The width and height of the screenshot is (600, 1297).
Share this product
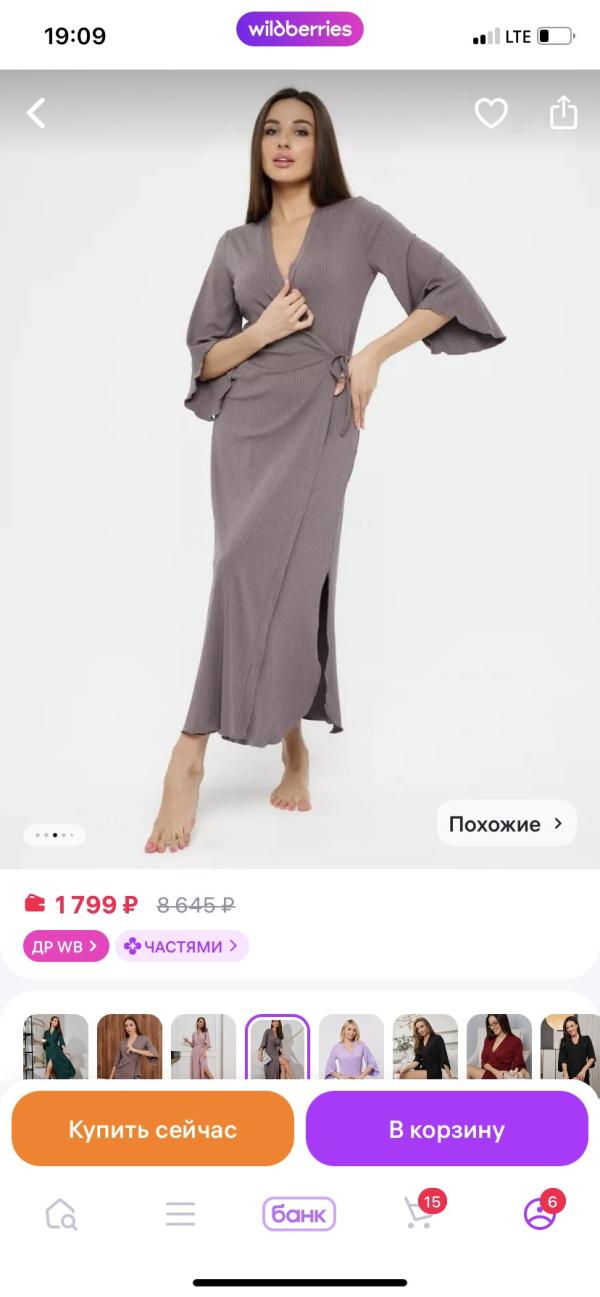coord(564,112)
